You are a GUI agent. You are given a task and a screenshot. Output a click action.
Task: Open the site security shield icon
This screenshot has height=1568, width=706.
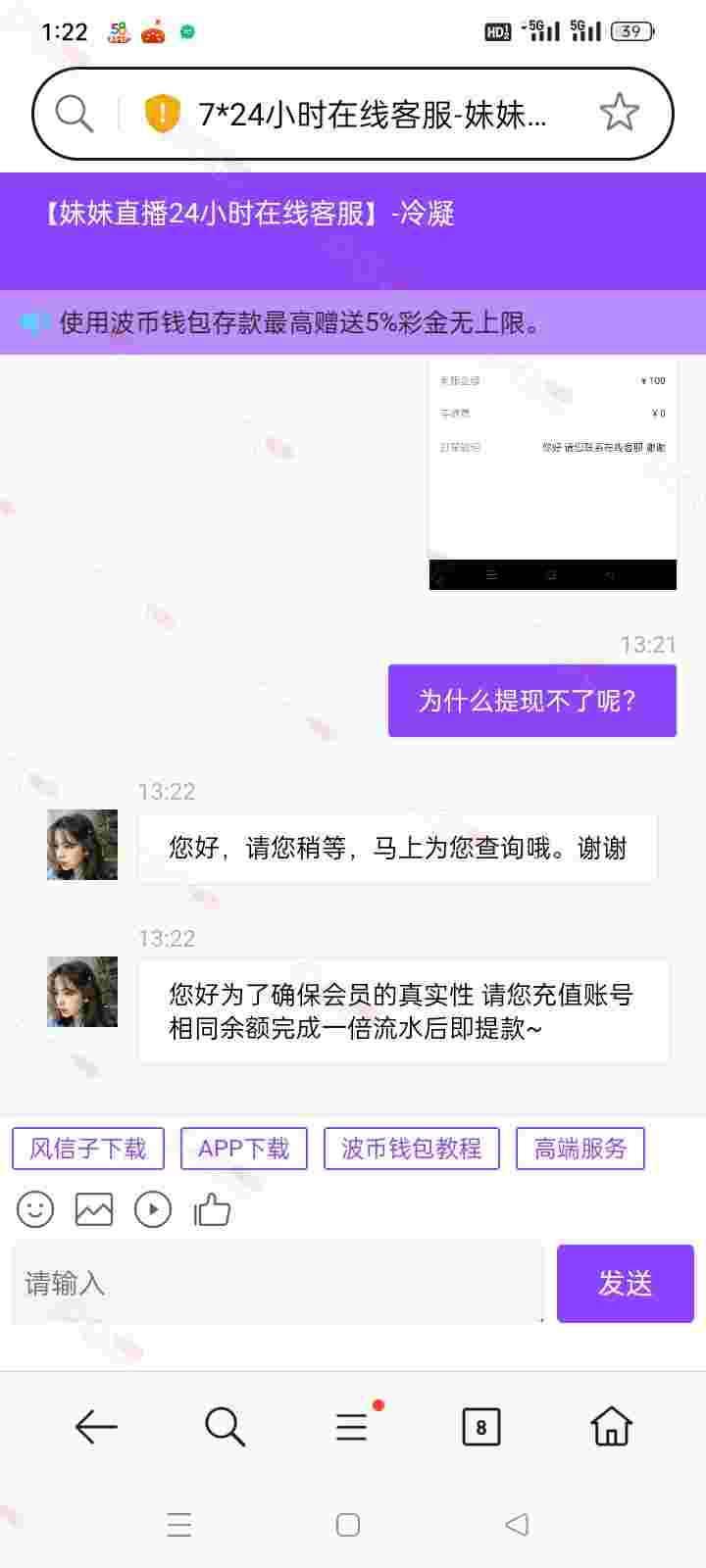point(162,114)
